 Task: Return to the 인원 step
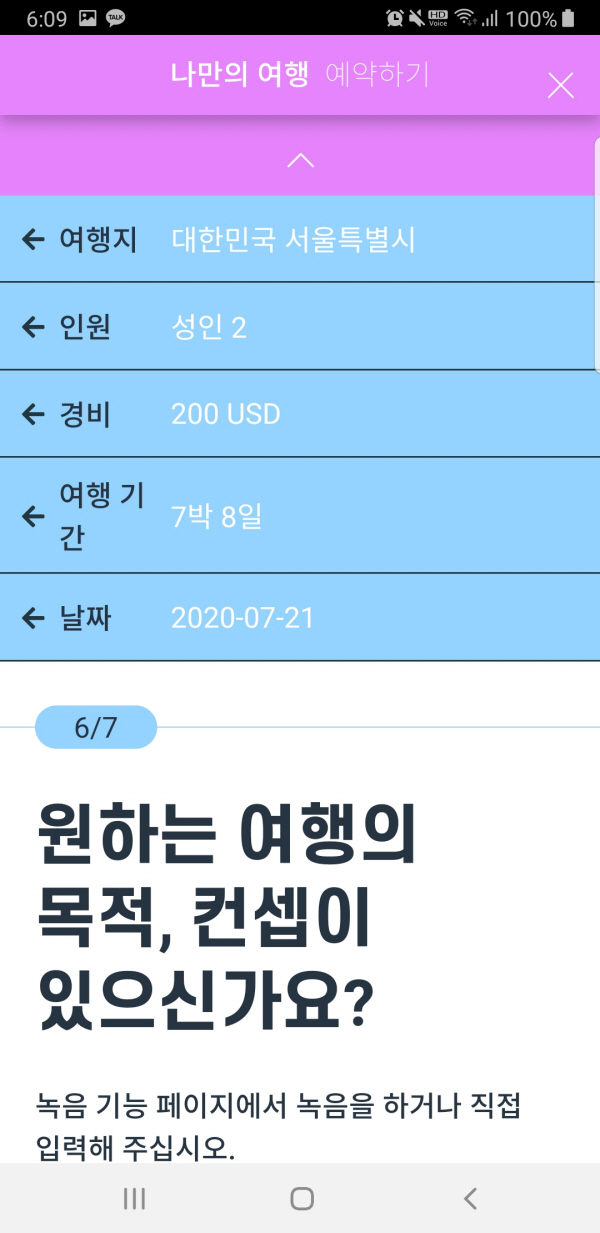point(34,326)
